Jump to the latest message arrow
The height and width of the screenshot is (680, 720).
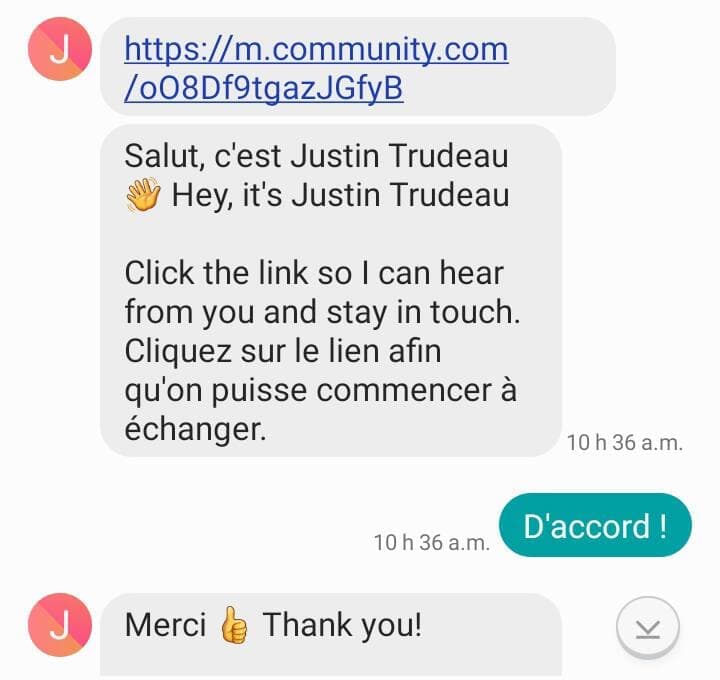[x=647, y=628]
